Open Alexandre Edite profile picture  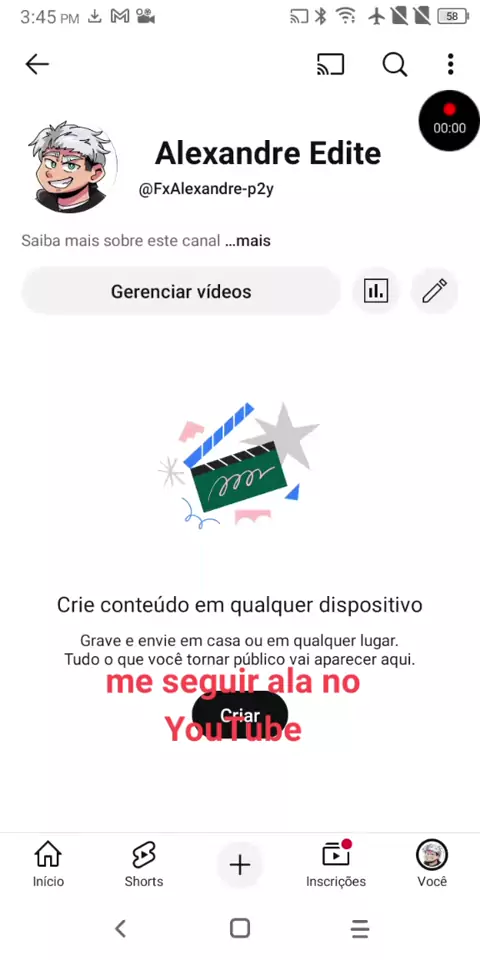coord(72,167)
